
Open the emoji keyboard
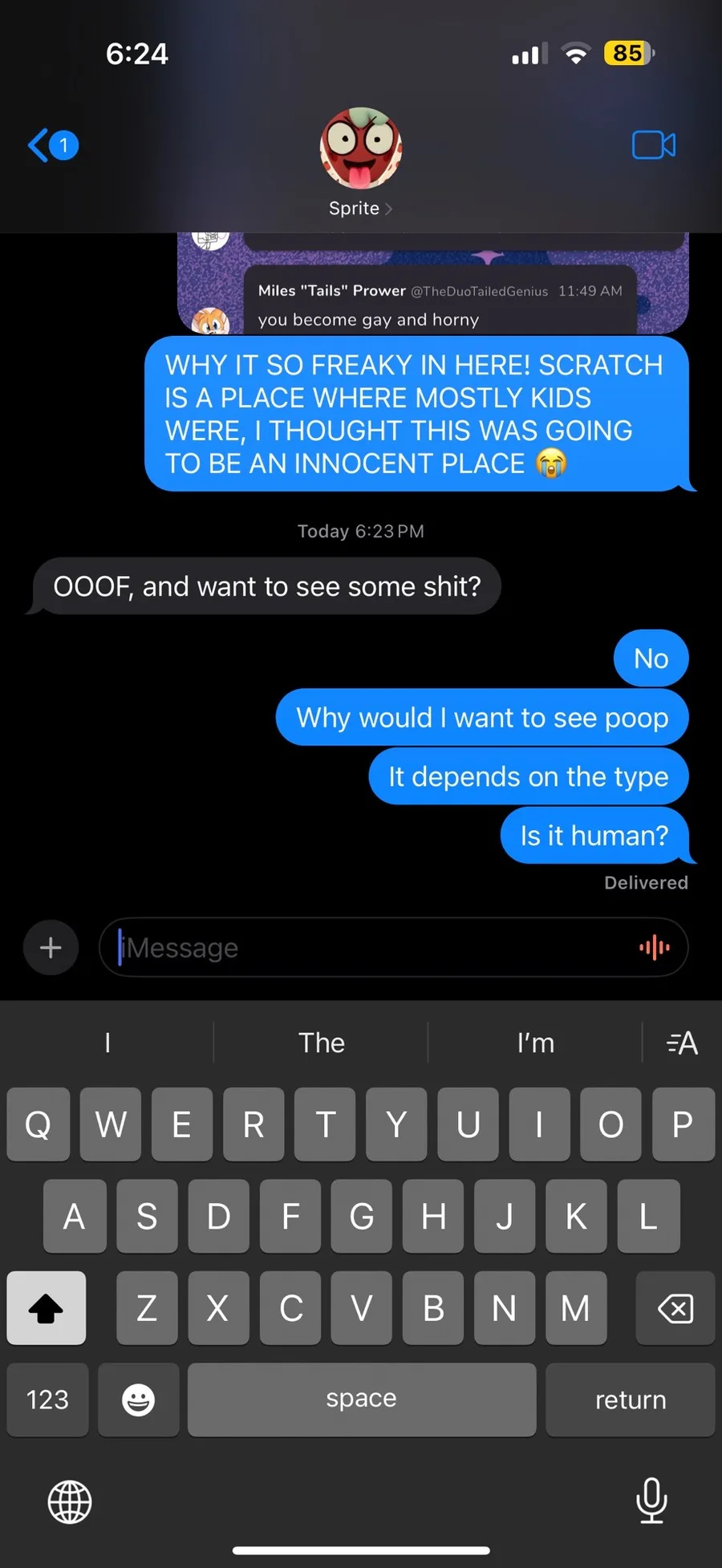pos(138,1400)
